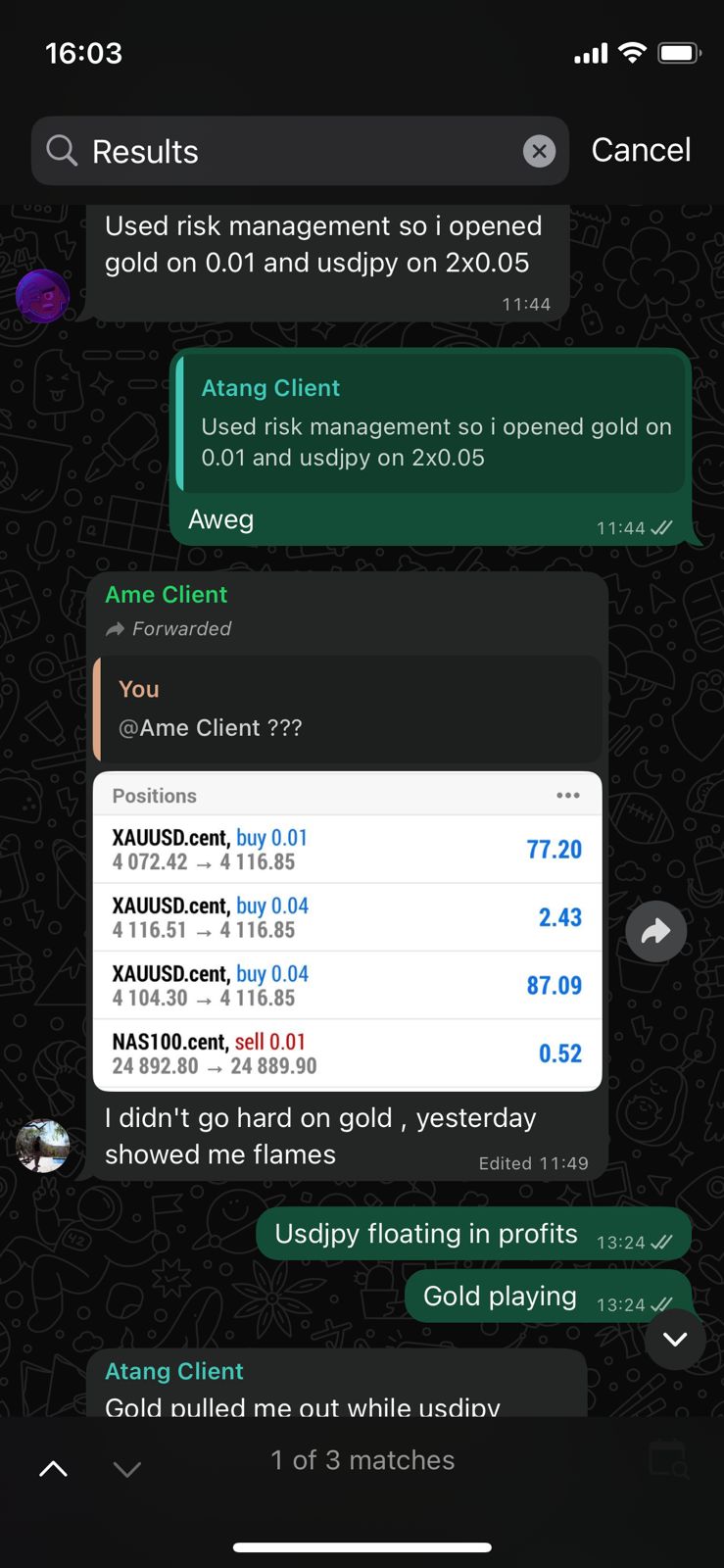This screenshot has height=1568, width=724.
Task: Go to next search match with down arrow
Action: pyautogui.click(x=127, y=1468)
